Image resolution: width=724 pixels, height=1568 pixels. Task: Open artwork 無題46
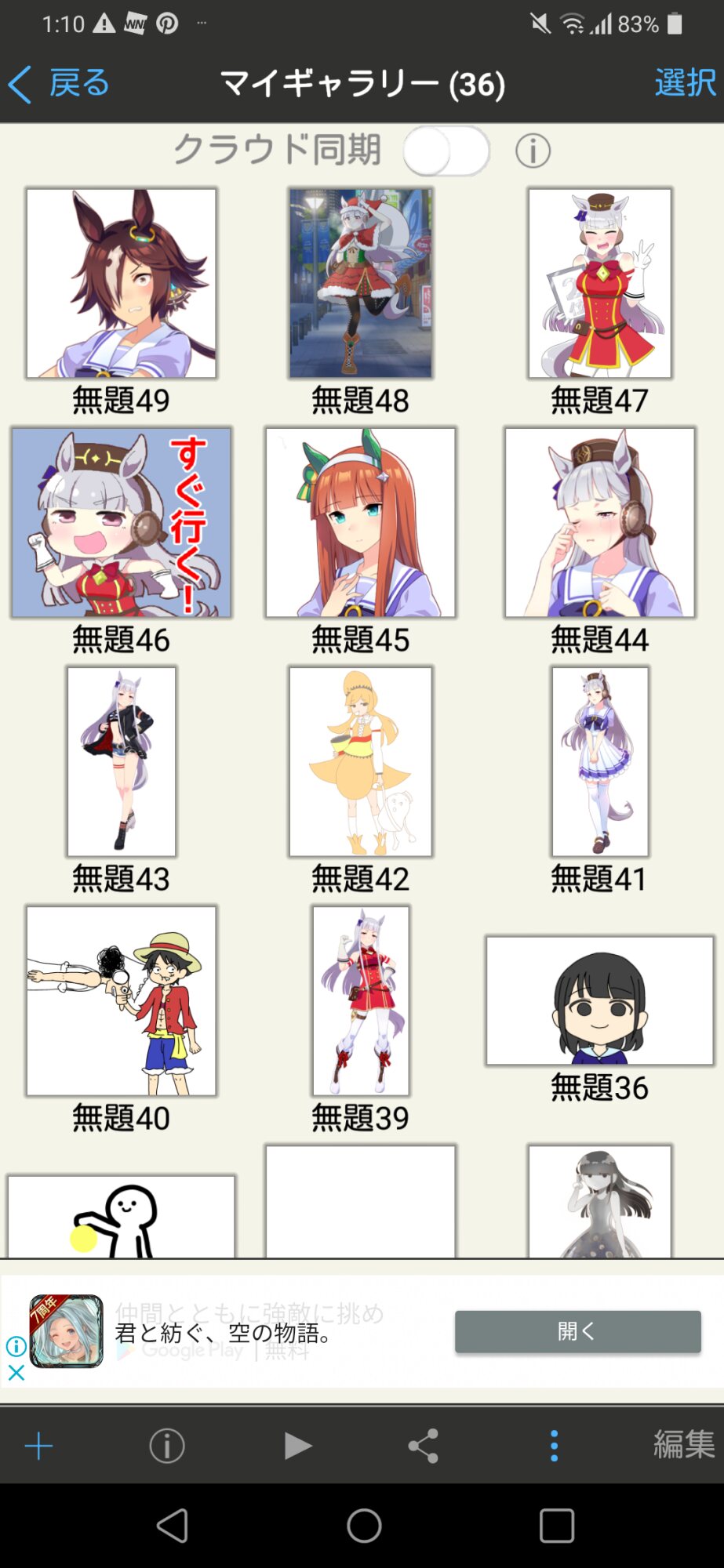coord(122,522)
